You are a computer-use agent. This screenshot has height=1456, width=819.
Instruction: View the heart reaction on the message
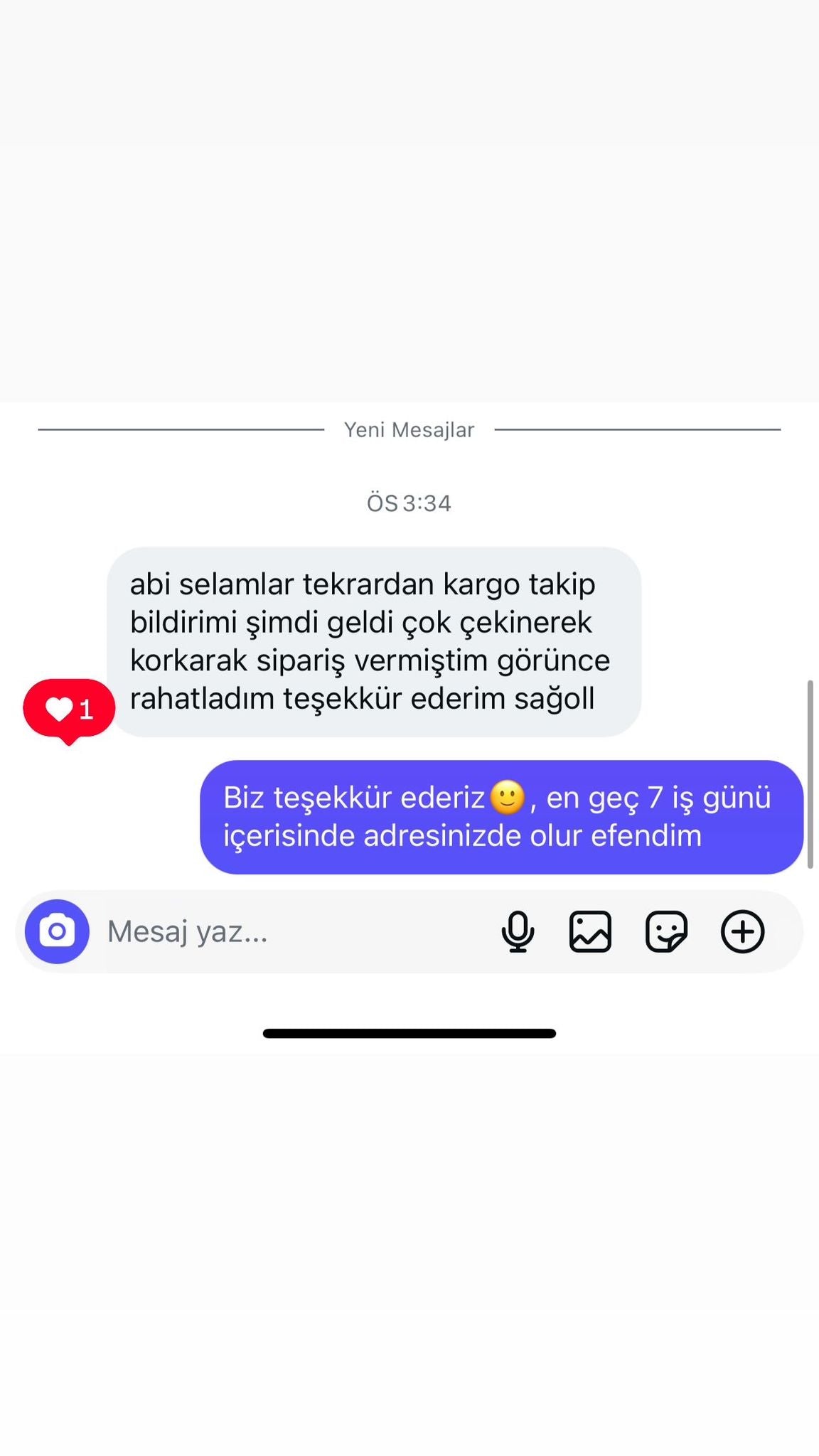(69, 709)
